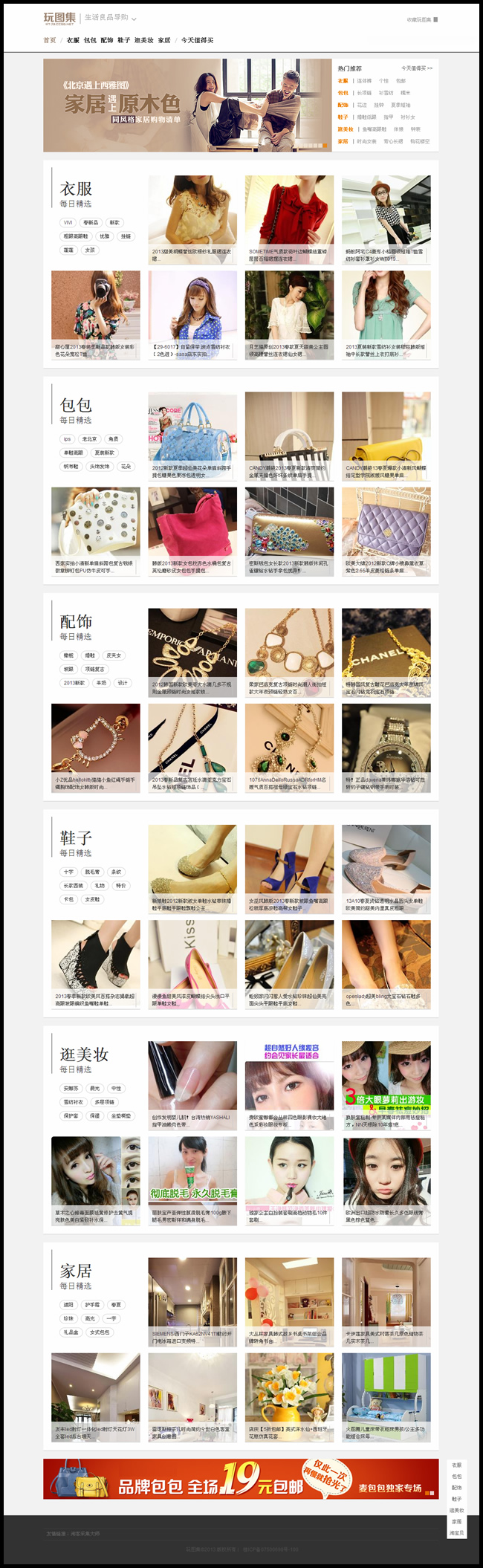
Task: Open the openlady shoe card in 鞋子
Action: tap(386, 964)
